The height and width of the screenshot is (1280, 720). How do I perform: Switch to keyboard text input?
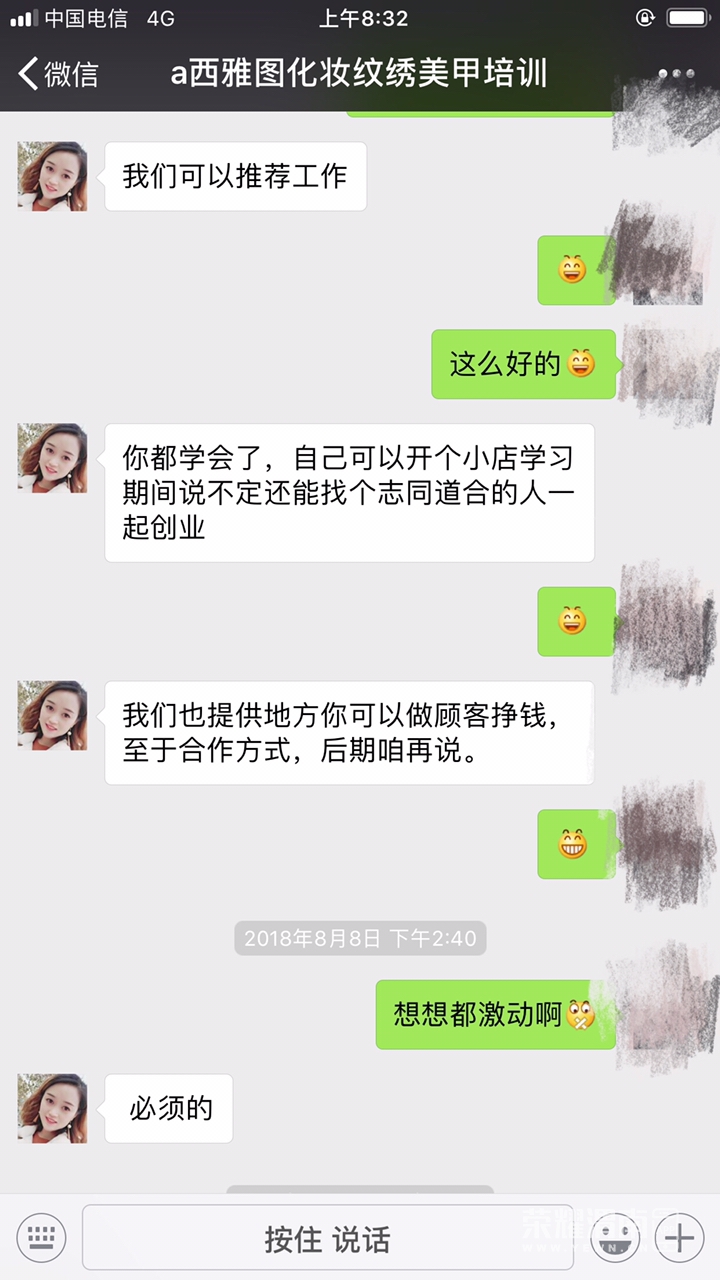click(41, 1239)
